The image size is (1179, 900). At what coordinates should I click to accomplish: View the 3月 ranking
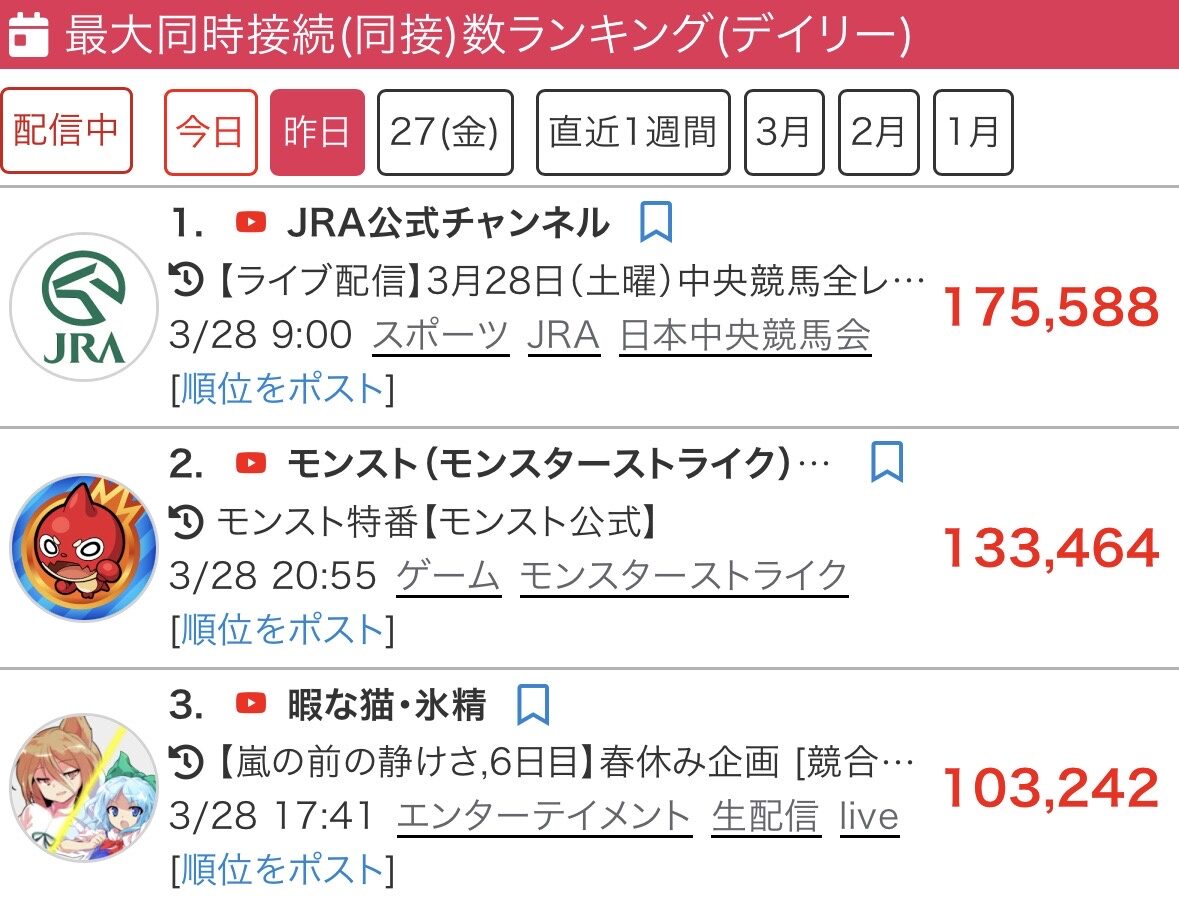click(x=783, y=131)
